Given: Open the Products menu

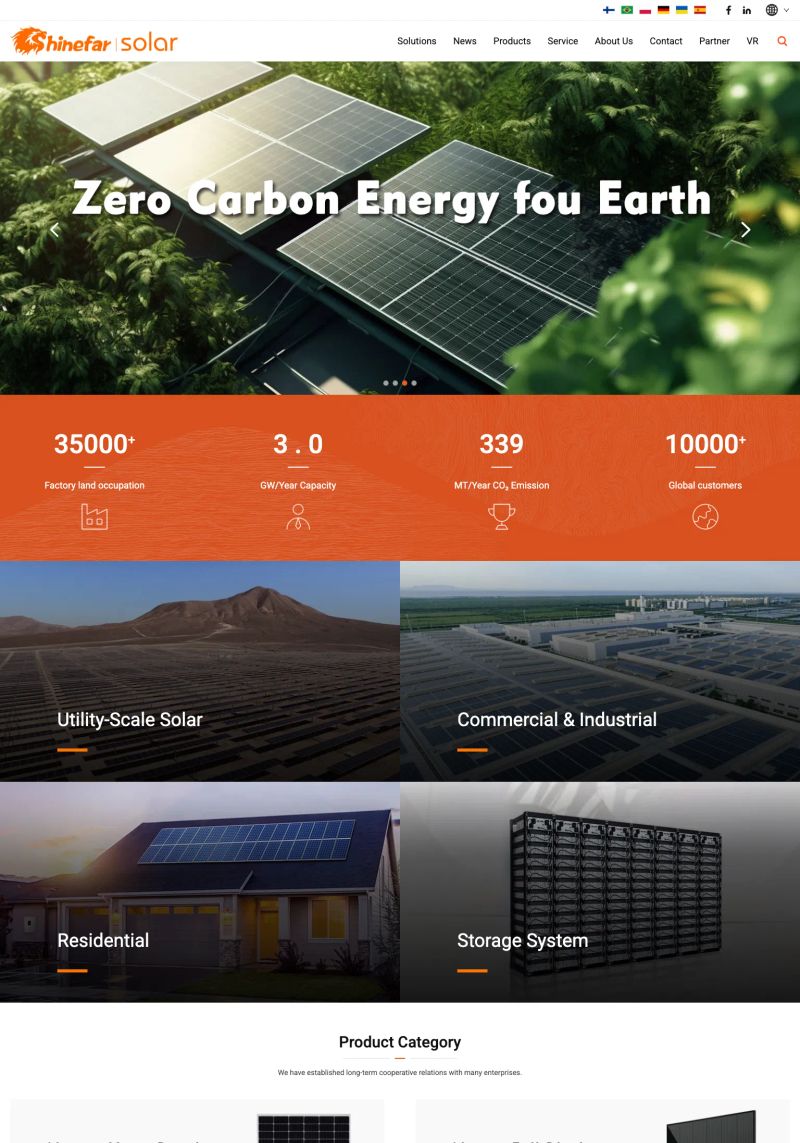Looking at the screenshot, I should (x=512, y=41).
